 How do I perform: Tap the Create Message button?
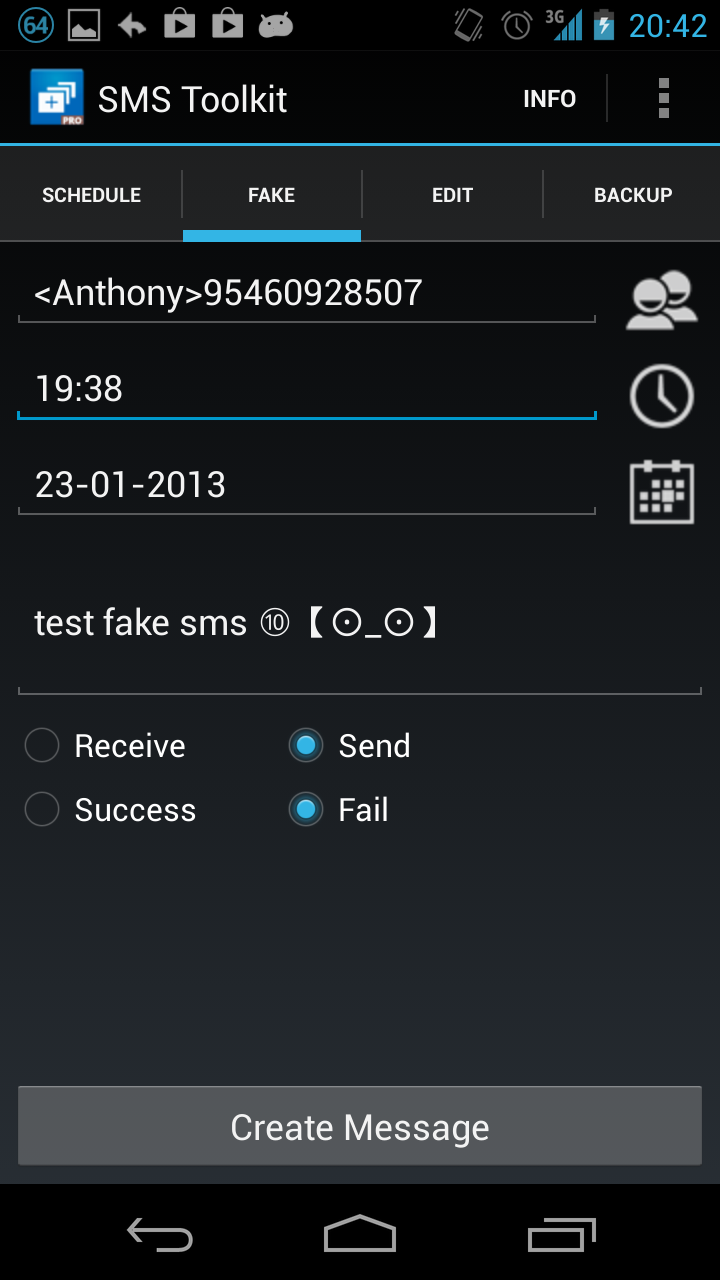pyautogui.click(x=360, y=1126)
